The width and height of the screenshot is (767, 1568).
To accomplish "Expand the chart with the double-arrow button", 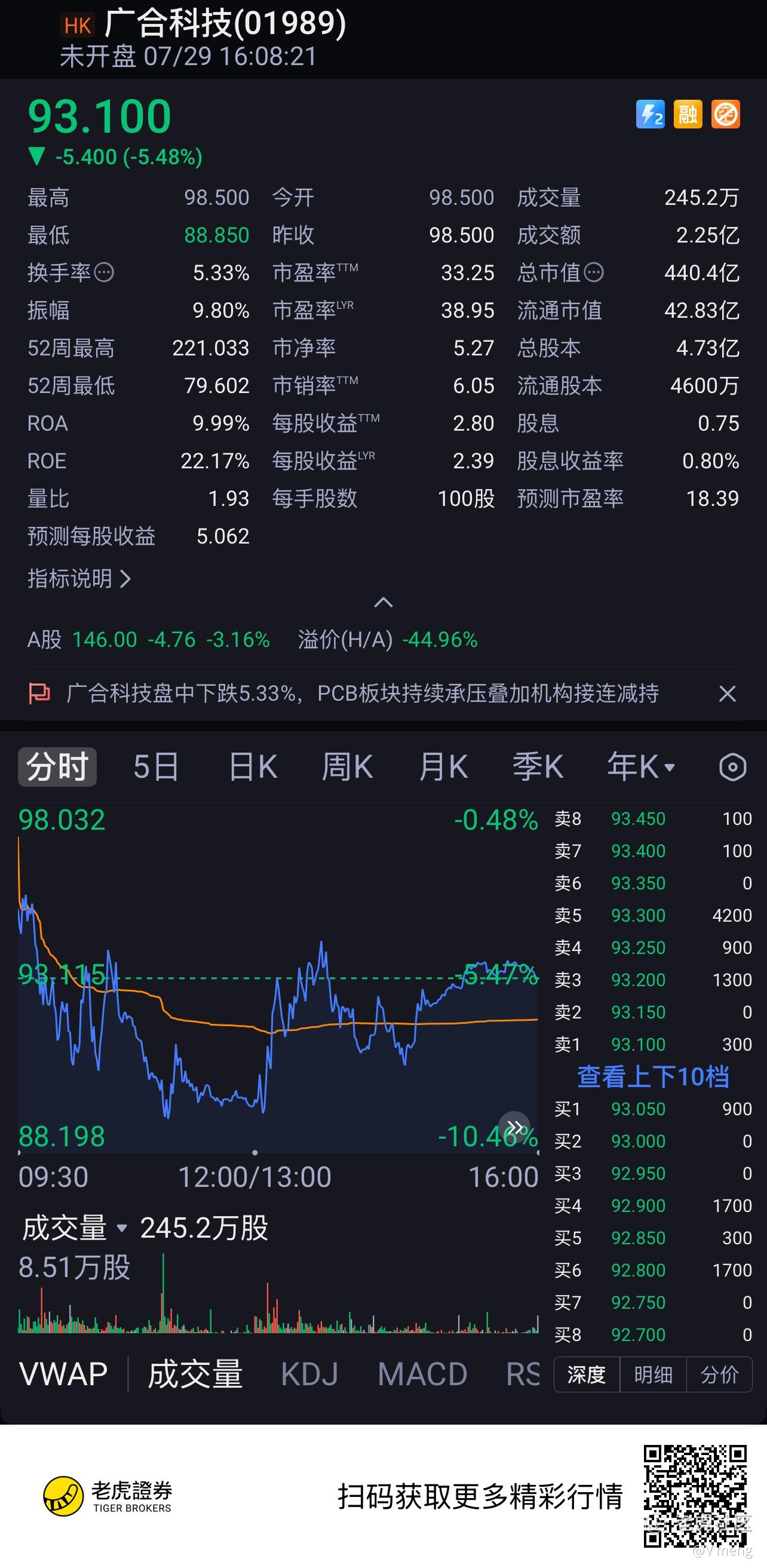I will (515, 1128).
